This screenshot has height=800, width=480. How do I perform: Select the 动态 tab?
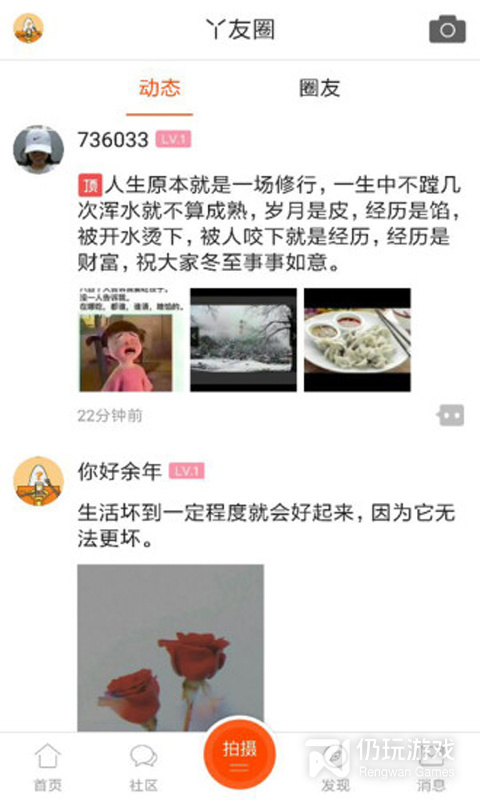(x=160, y=88)
